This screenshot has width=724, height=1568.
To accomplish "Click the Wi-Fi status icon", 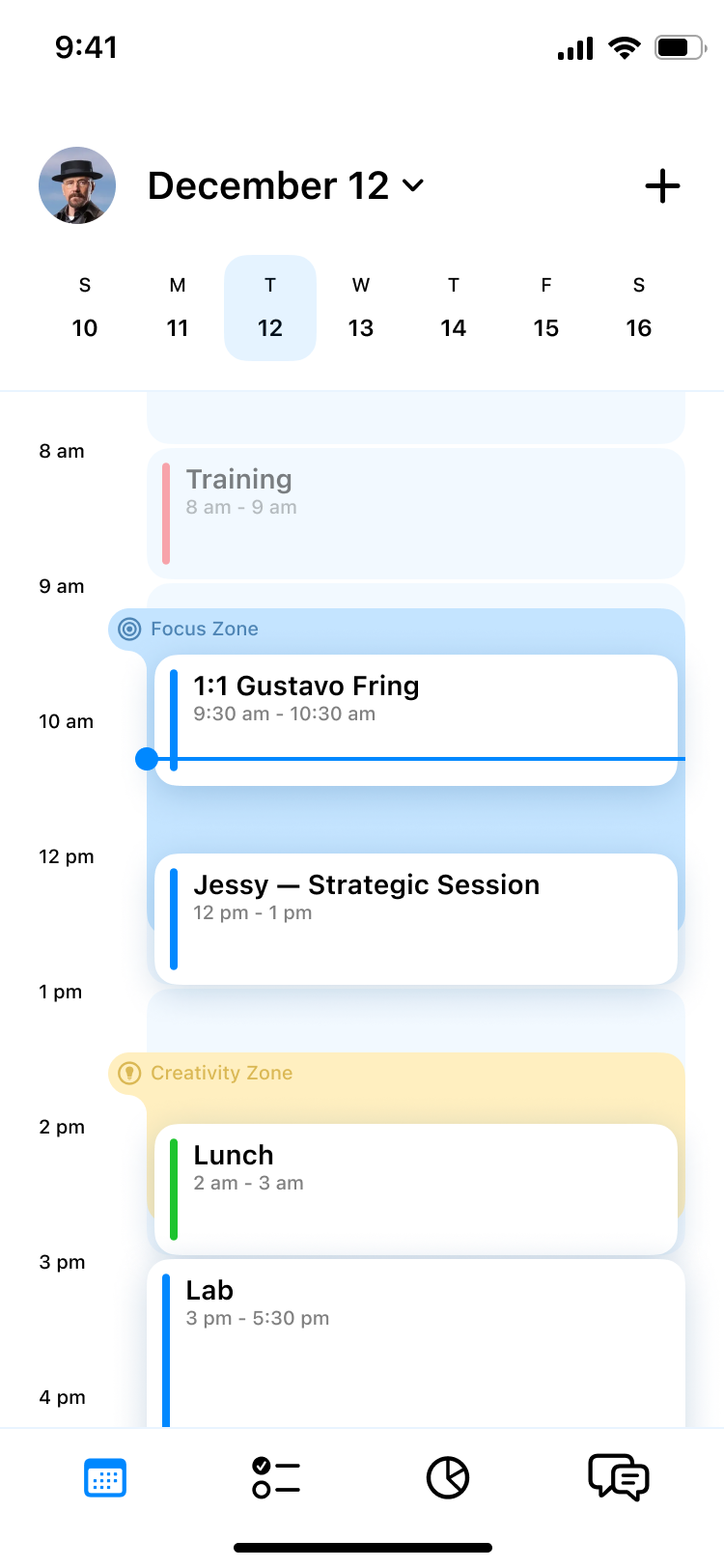I will click(624, 47).
